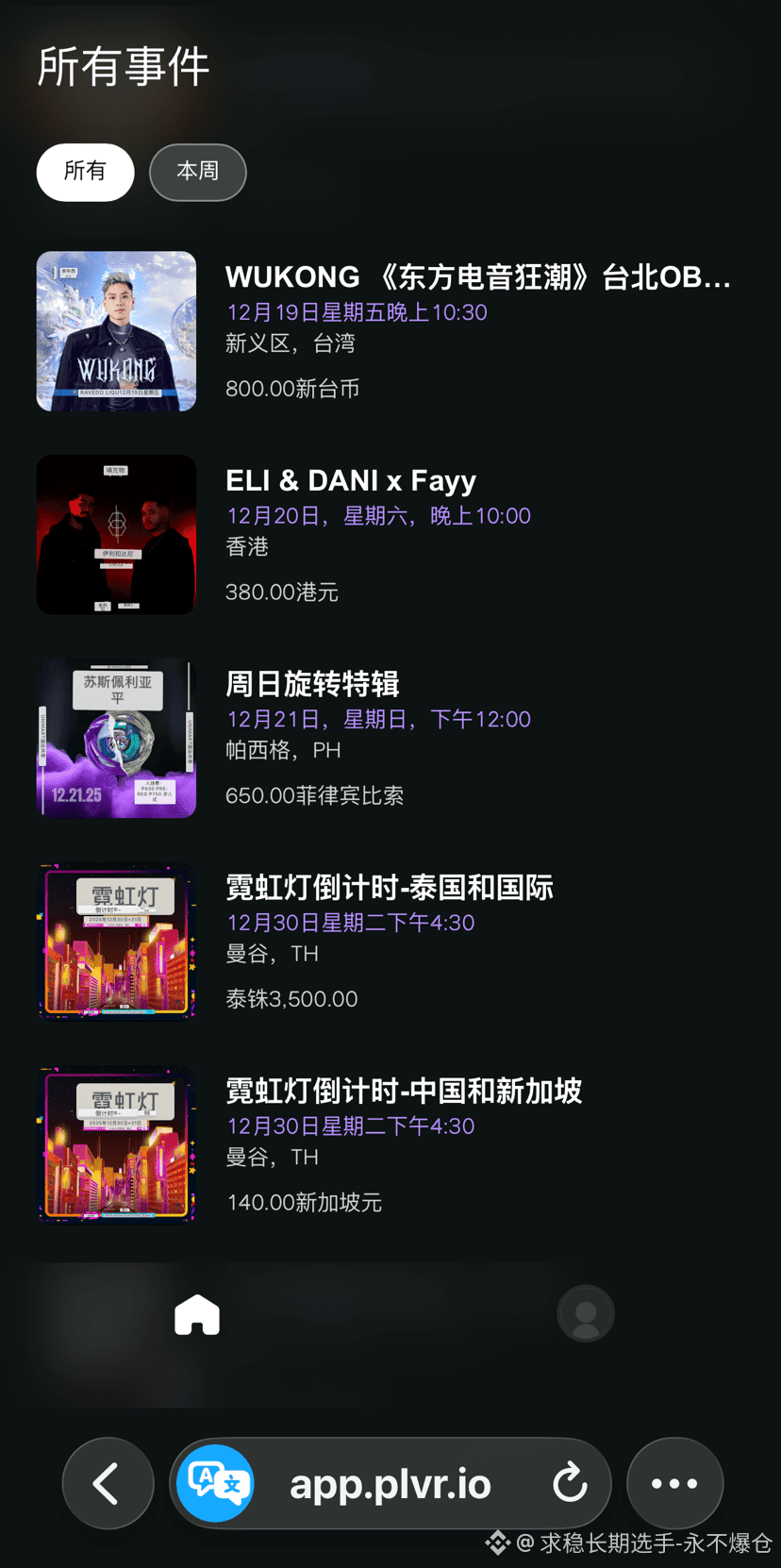Switch to 所有 events view

[85, 173]
